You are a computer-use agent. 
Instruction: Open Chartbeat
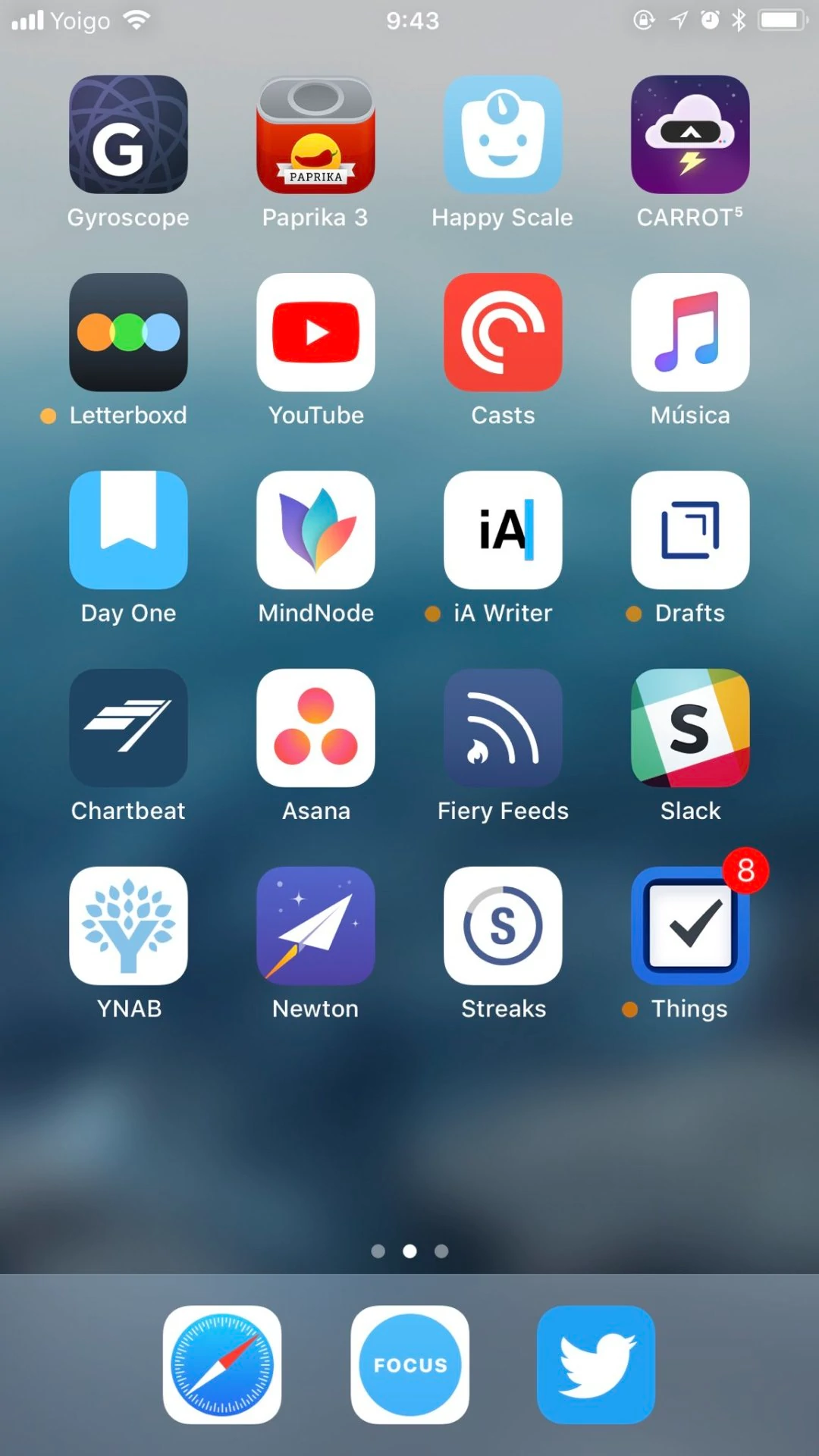[x=128, y=728]
